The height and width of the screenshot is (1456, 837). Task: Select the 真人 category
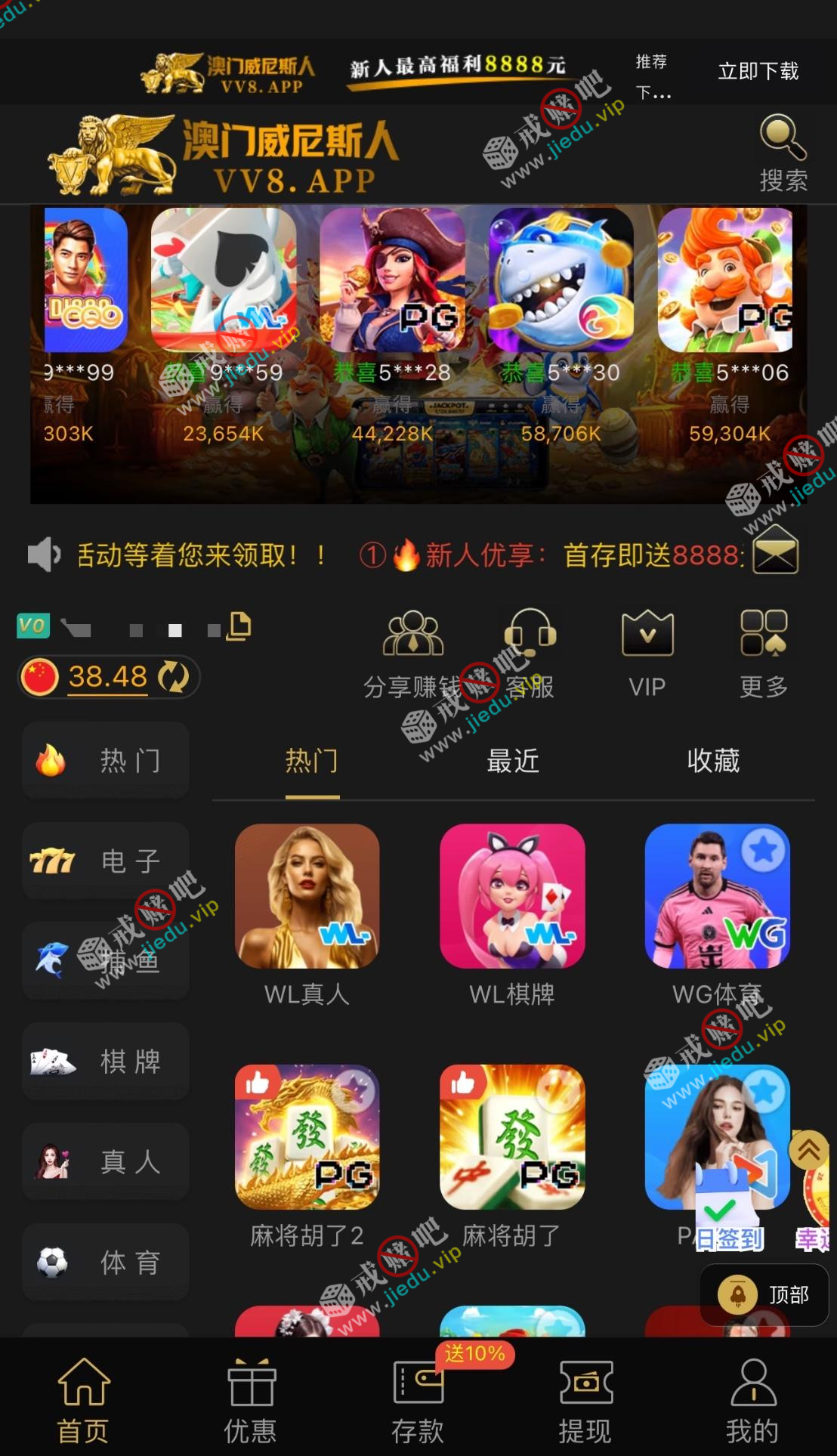[106, 1161]
